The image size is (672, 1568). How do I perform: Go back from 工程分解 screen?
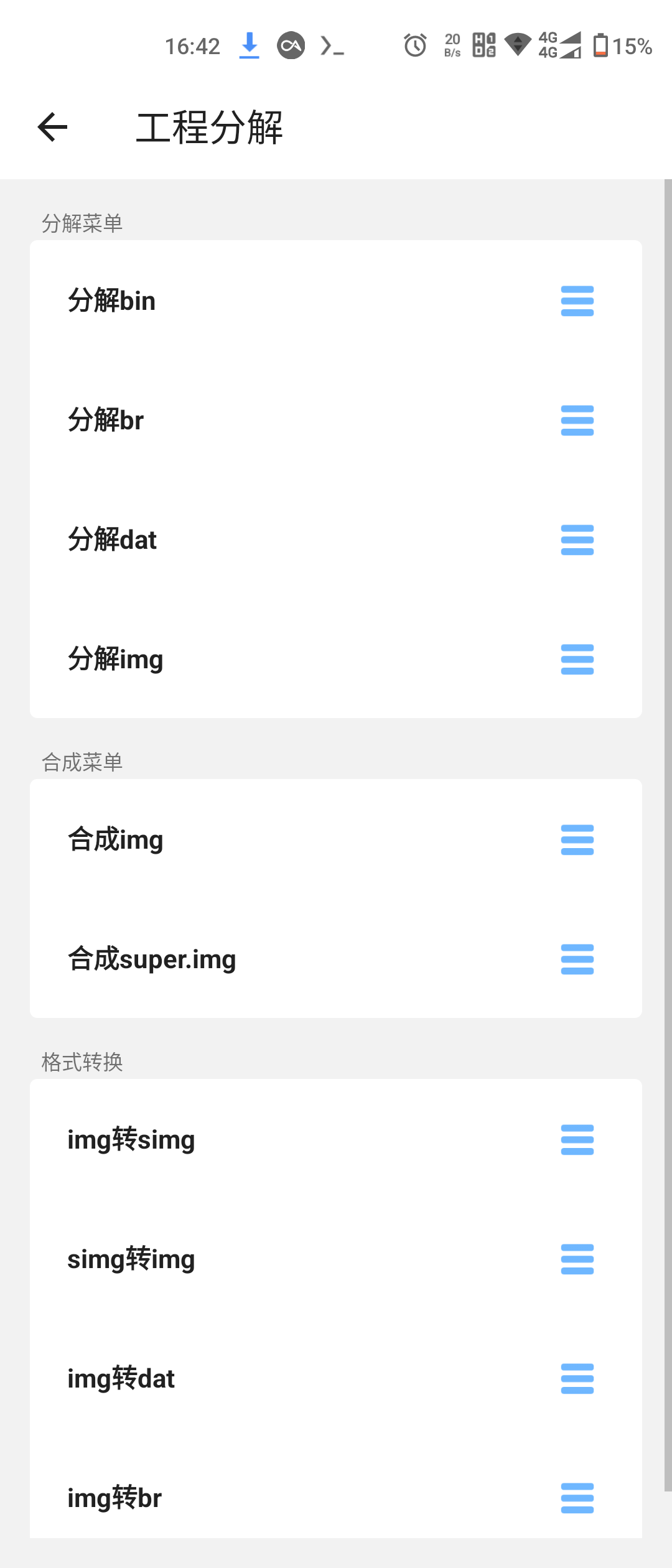[x=52, y=128]
